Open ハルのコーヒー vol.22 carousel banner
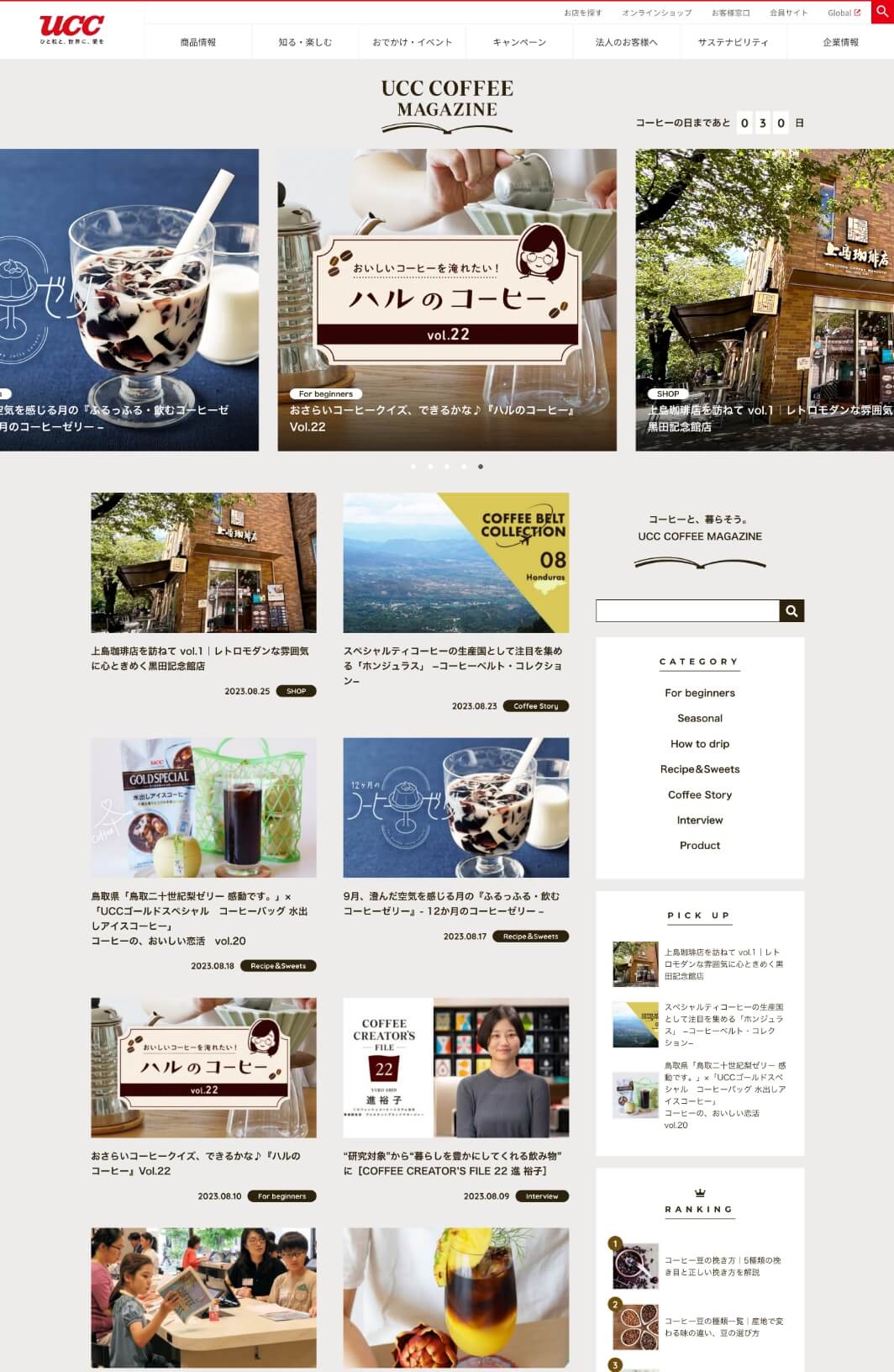Image resolution: width=894 pixels, height=1372 pixels. click(447, 300)
